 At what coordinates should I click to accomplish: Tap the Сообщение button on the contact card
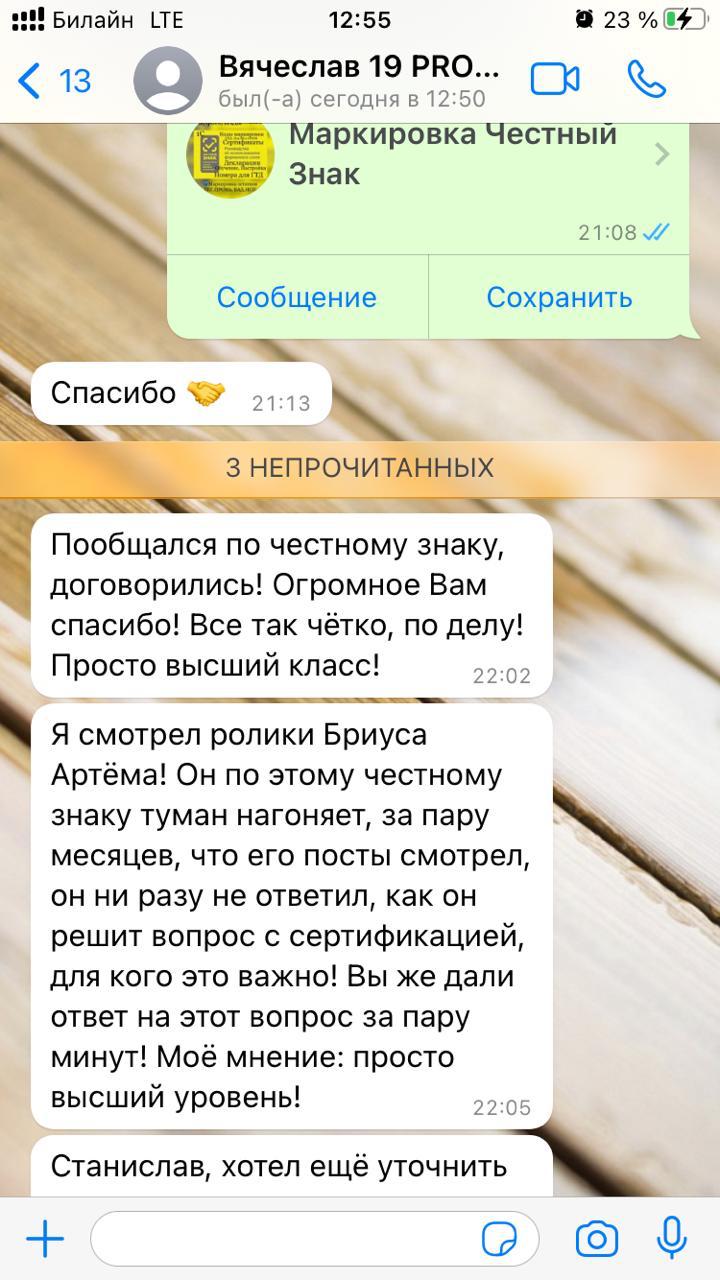pos(297,297)
